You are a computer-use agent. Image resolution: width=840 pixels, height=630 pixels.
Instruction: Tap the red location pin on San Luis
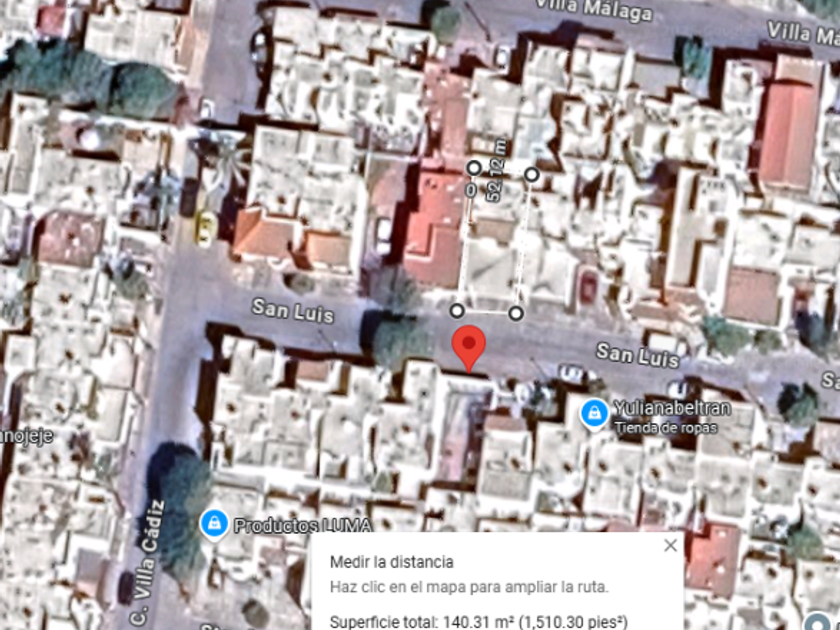[469, 348]
